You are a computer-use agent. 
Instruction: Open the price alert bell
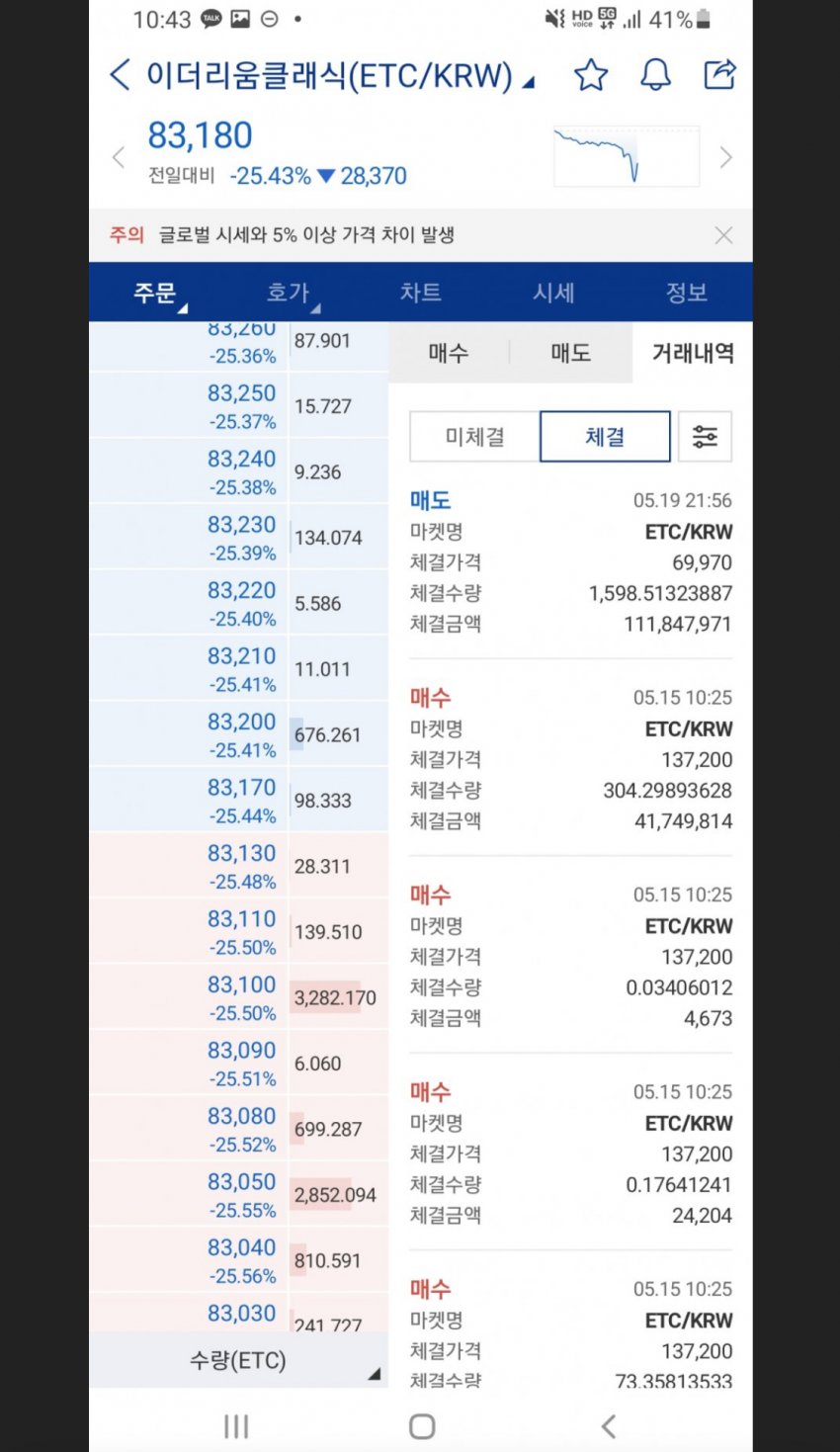pos(655,75)
